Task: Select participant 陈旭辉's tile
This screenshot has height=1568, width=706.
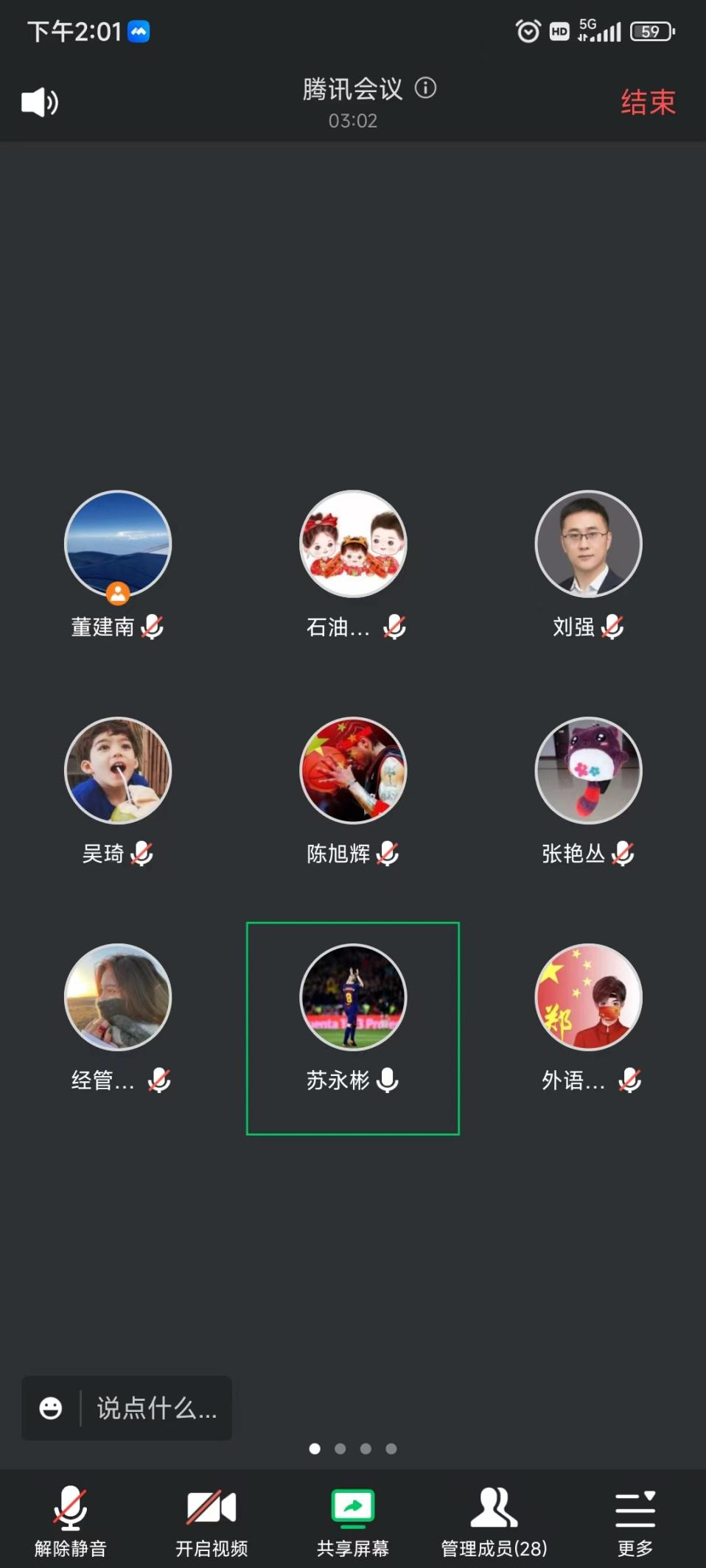Action: point(353,771)
